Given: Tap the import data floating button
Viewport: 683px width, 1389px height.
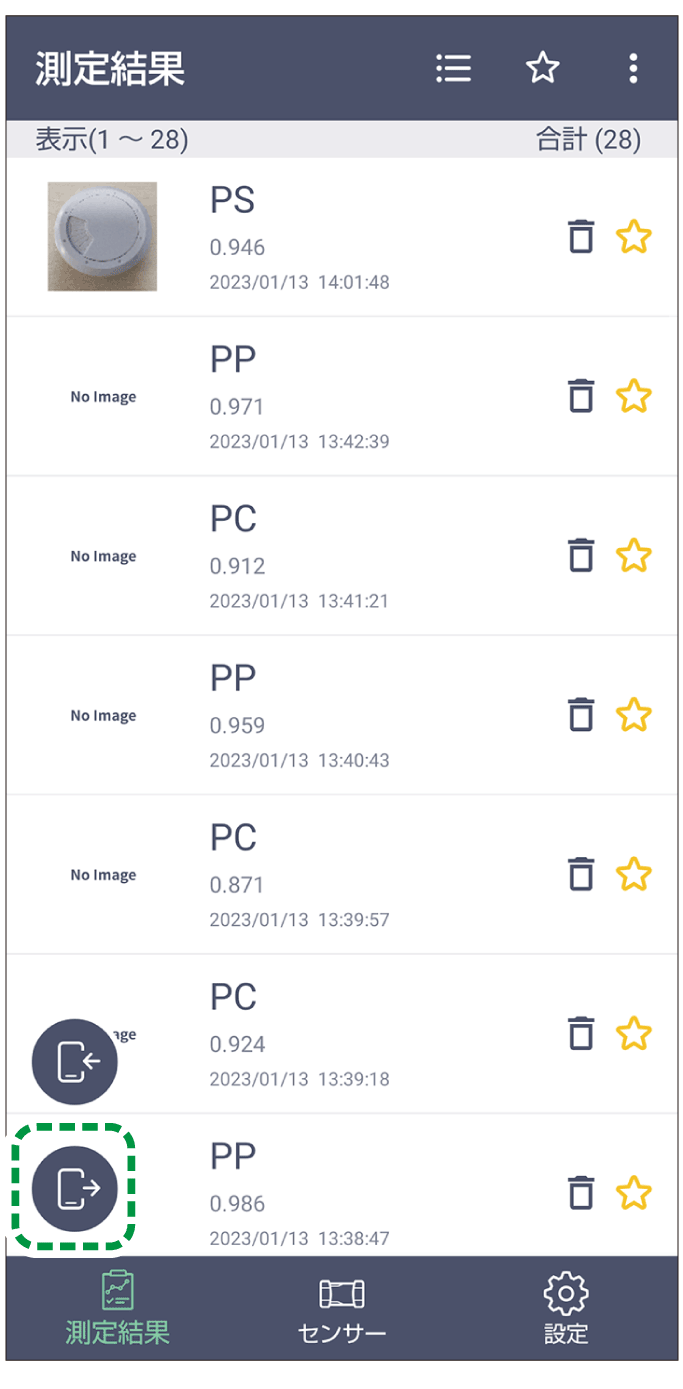Looking at the screenshot, I should click(75, 1062).
